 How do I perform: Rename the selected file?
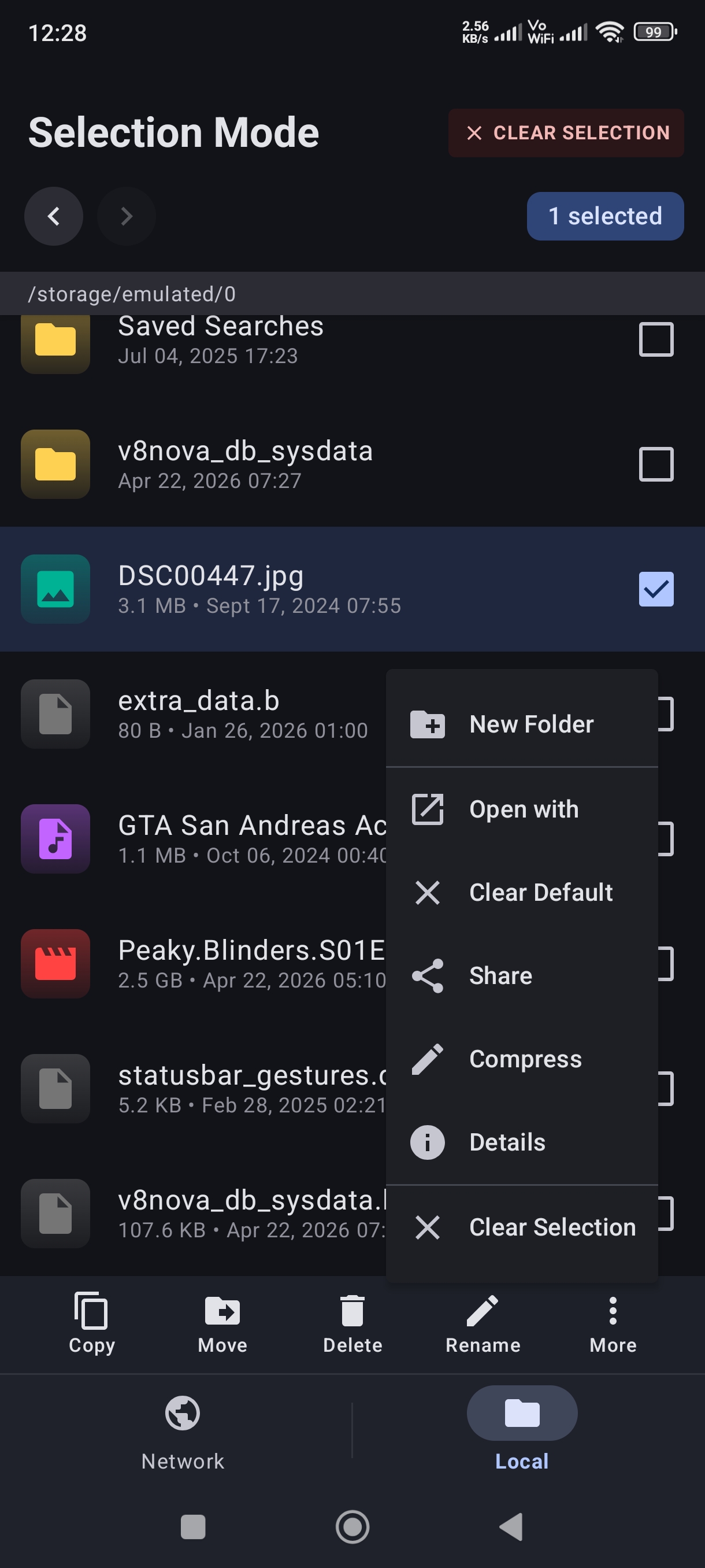coord(483,1323)
